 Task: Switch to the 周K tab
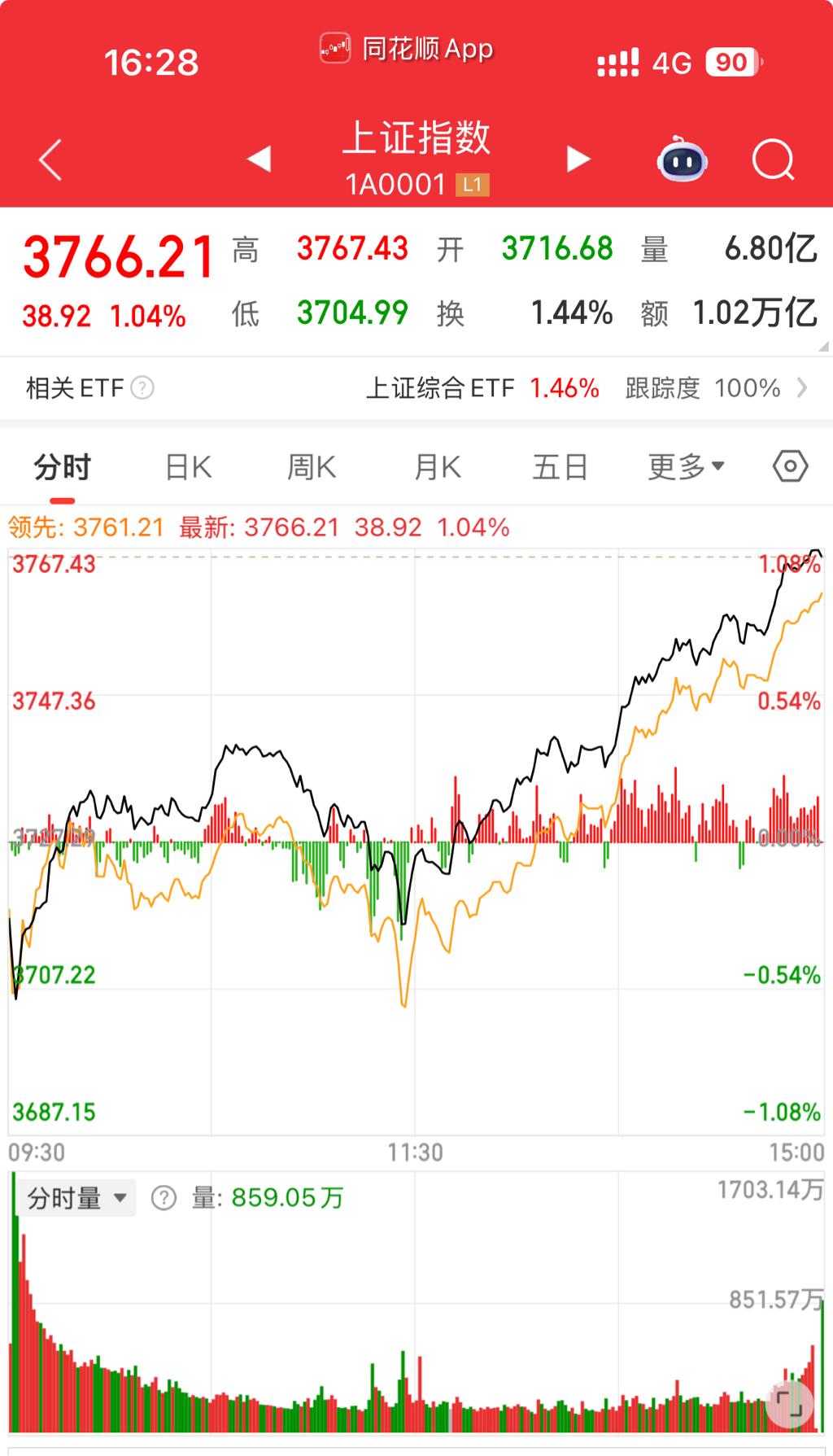(312, 467)
